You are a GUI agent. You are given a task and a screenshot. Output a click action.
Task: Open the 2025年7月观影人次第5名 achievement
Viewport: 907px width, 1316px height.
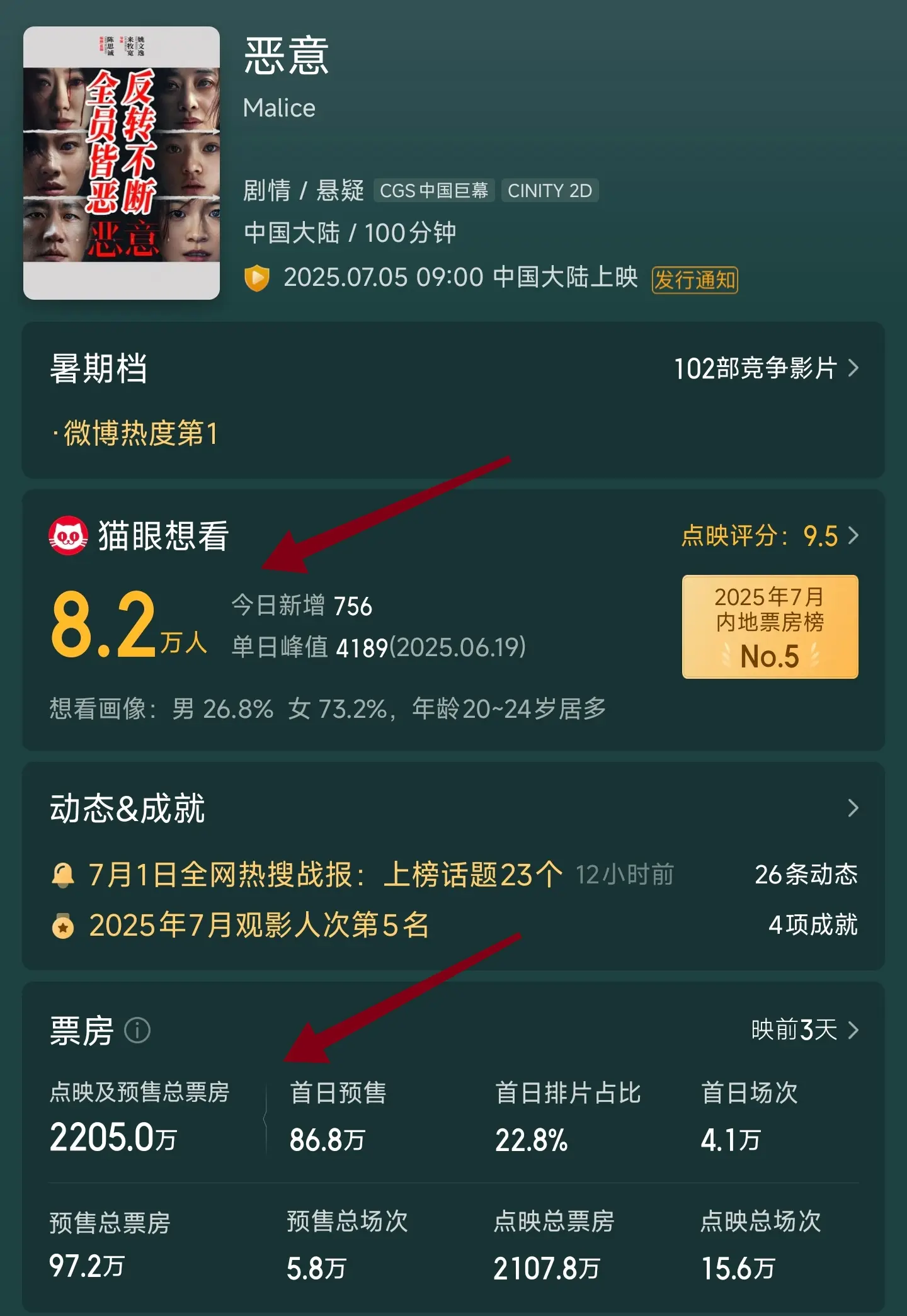(258, 926)
